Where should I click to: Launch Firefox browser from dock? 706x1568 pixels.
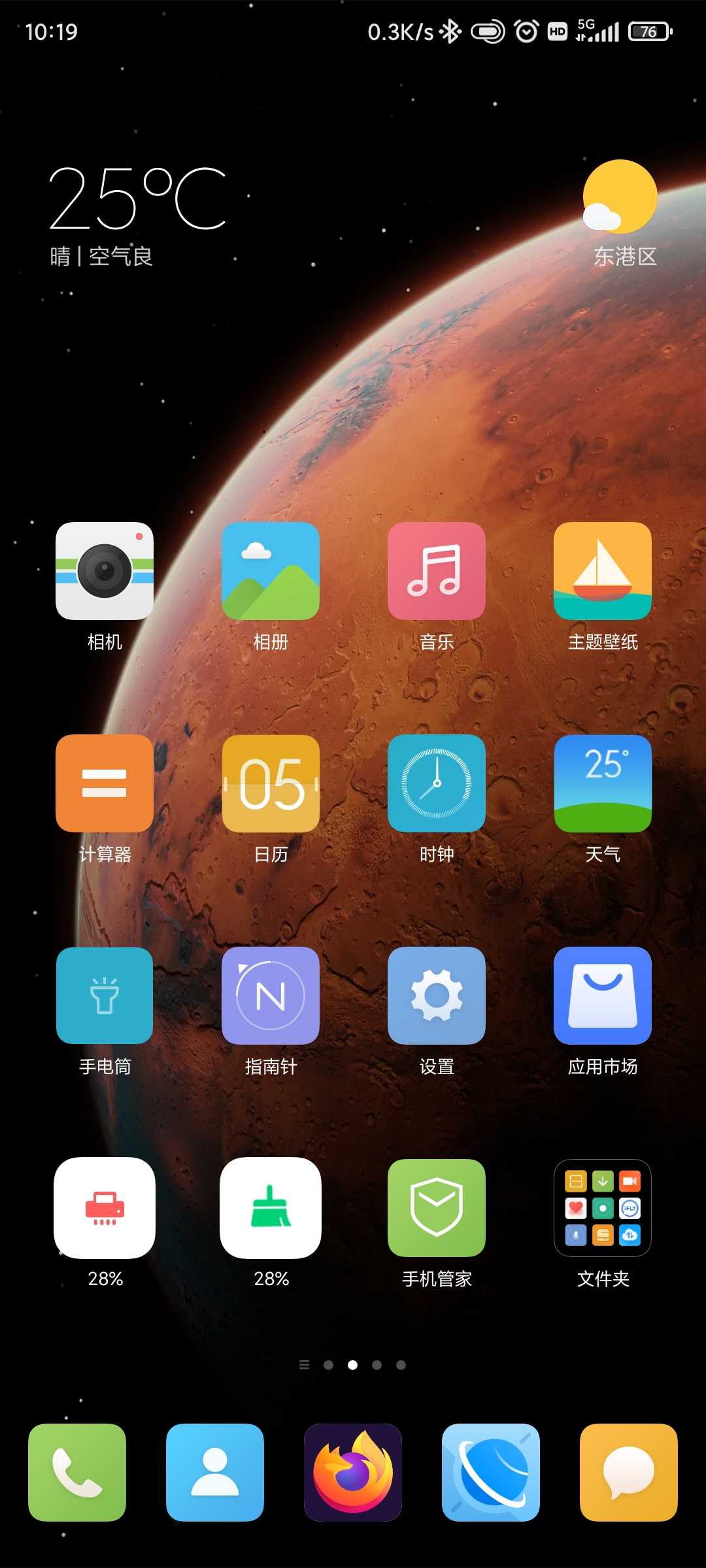pyautogui.click(x=353, y=1473)
